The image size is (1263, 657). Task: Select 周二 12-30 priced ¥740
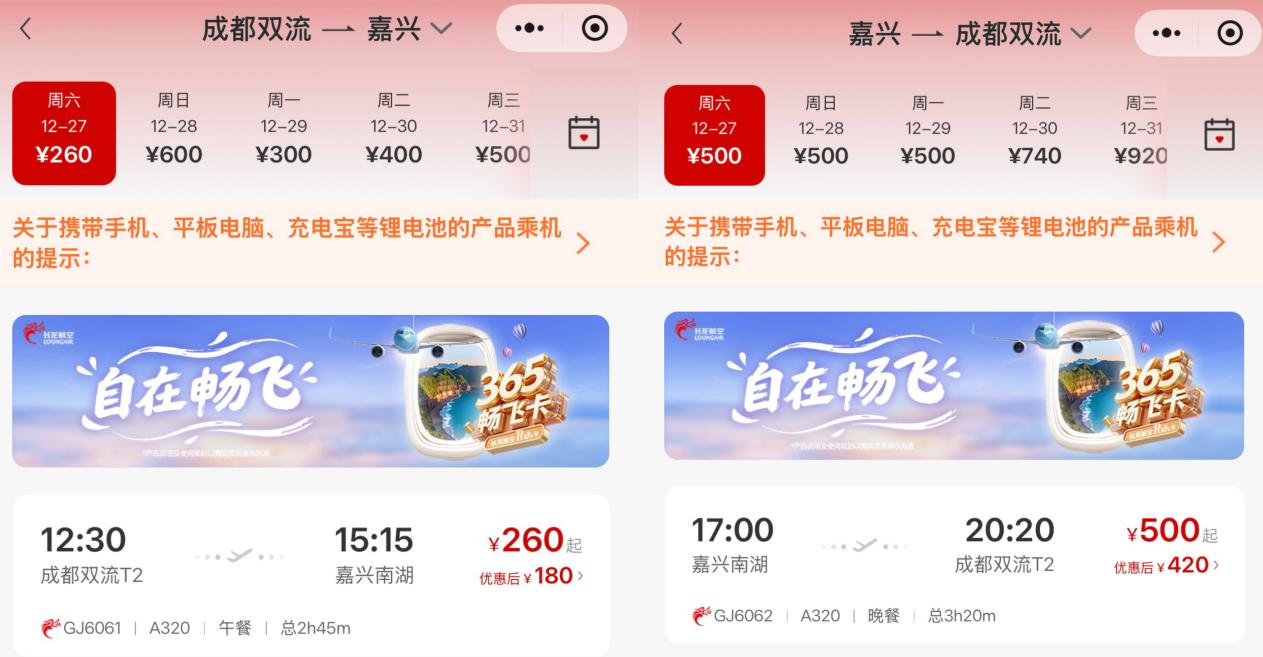click(x=1034, y=130)
